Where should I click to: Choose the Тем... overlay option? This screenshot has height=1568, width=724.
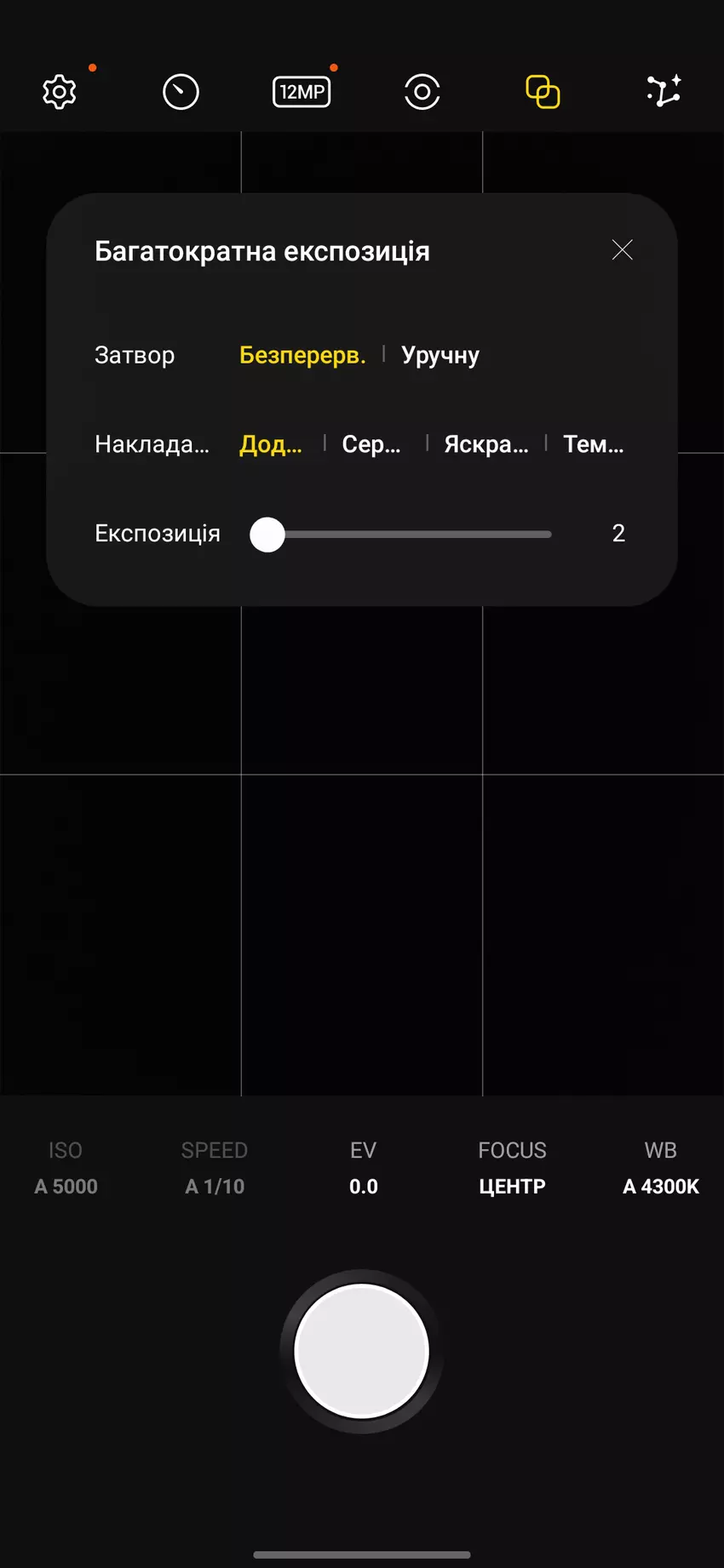click(594, 444)
